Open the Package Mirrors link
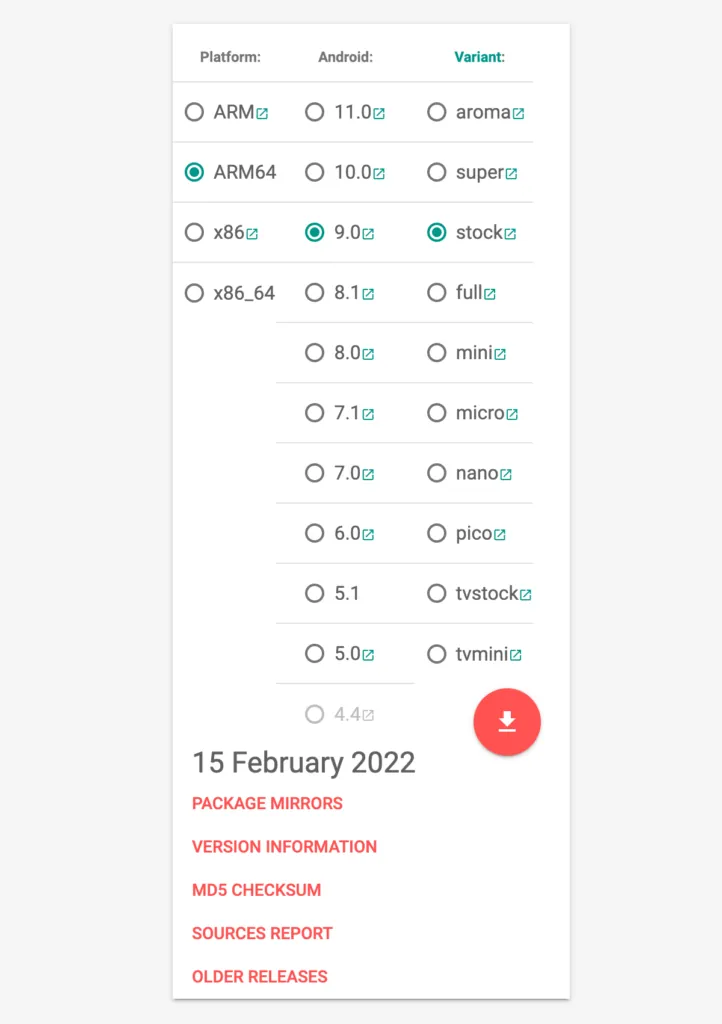 (267, 803)
